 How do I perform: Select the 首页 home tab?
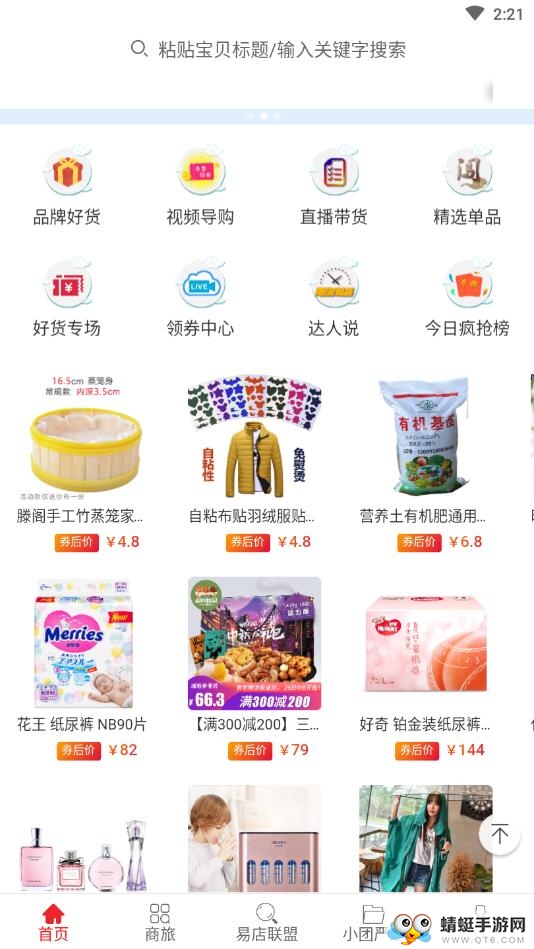(53, 922)
